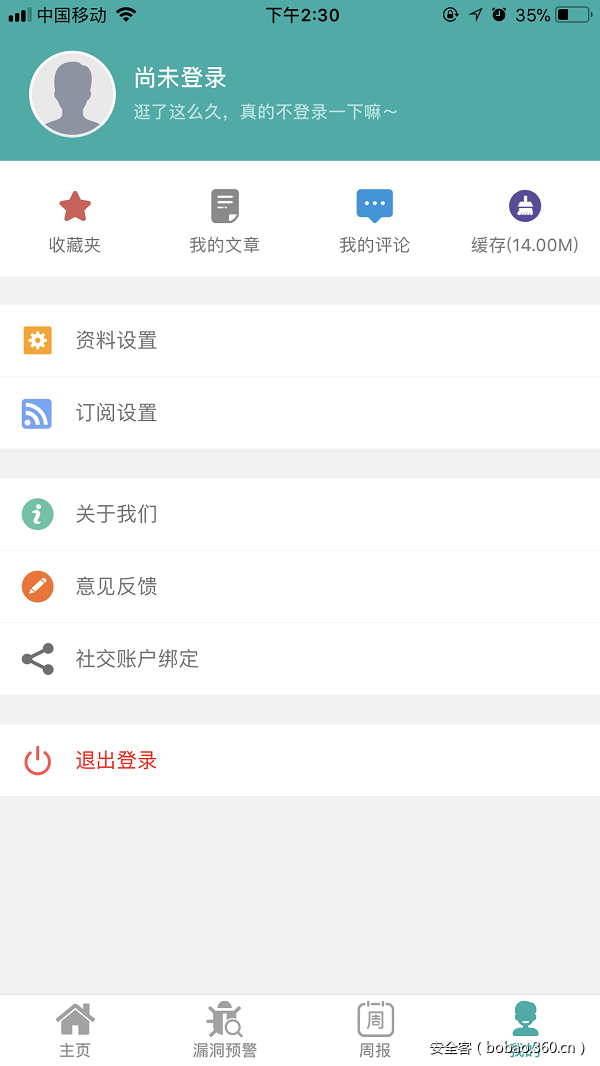The image size is (600, 1066).
Task: Open 关于我们 about us
Action: point(300,514)
